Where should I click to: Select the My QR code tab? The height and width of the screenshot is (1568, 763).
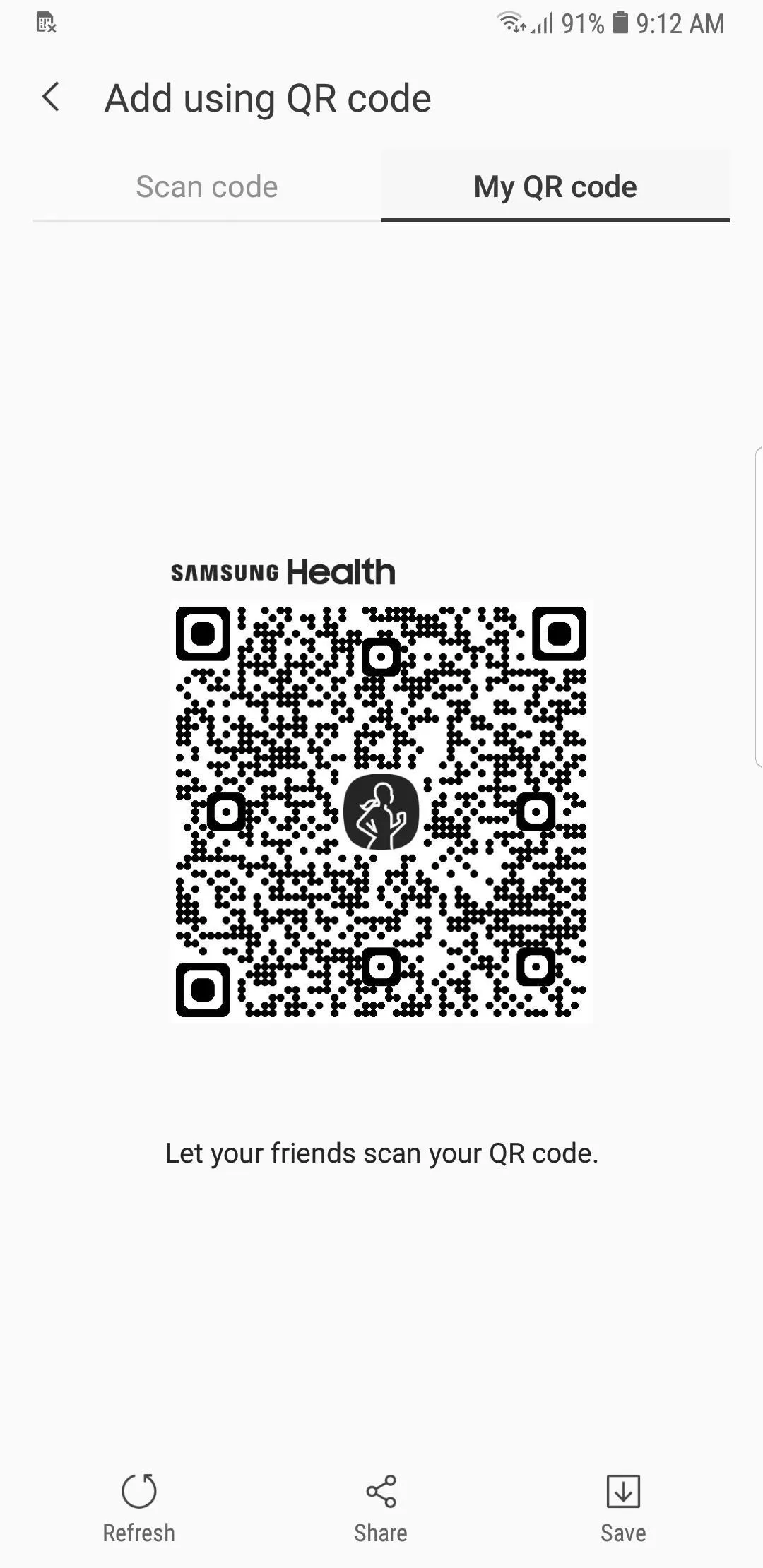pyautogui.click(x=555, y=186)
